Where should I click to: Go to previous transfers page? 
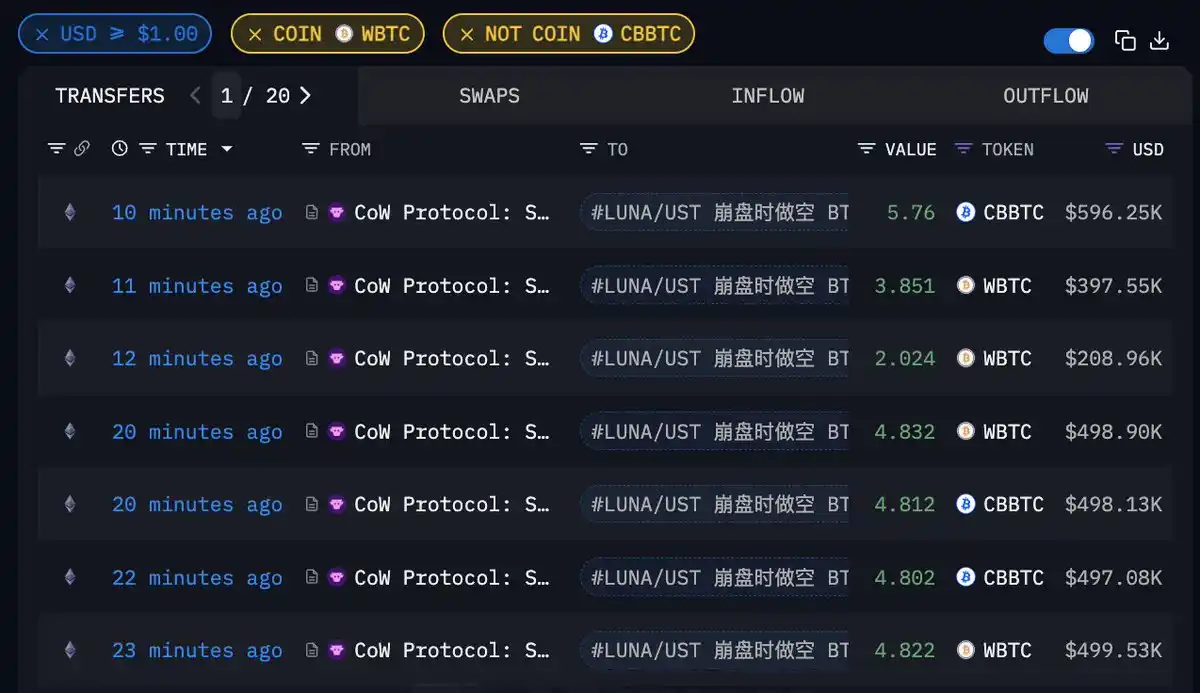(196, 95)
